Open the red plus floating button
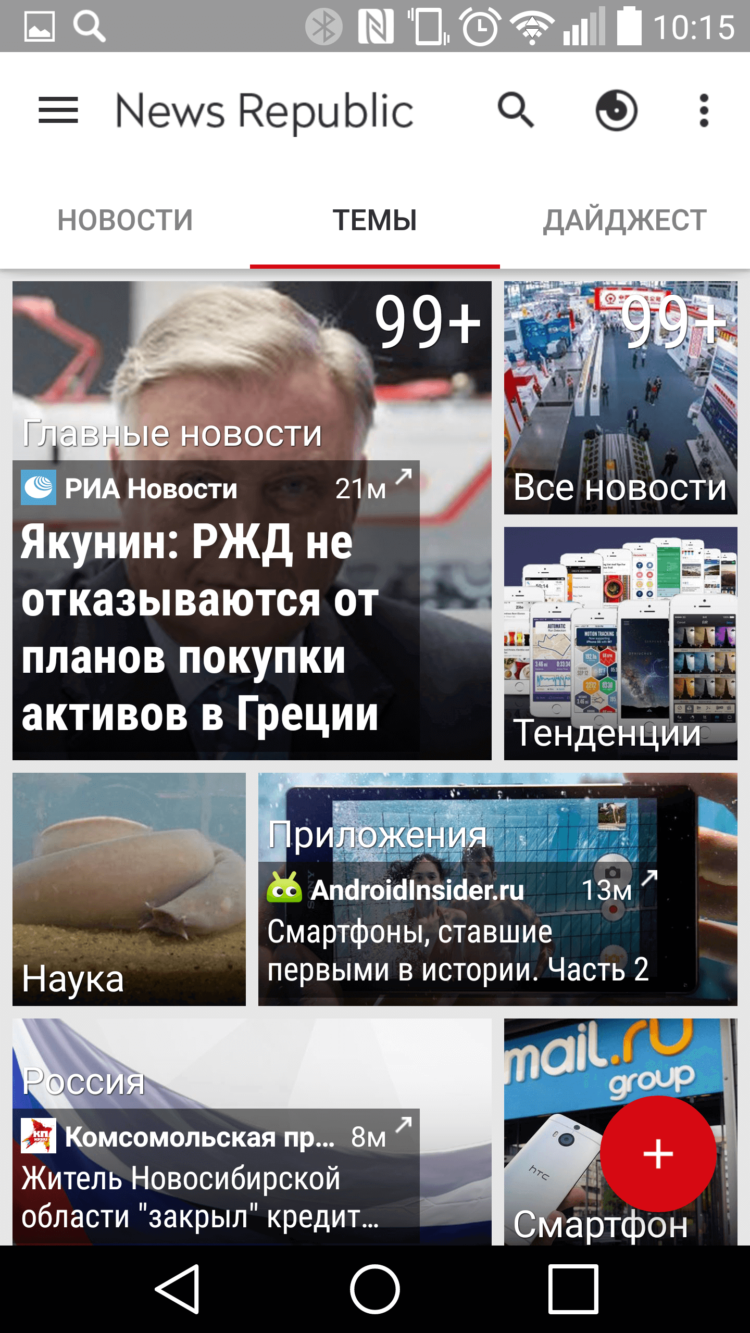 (x=658, y=1154)
